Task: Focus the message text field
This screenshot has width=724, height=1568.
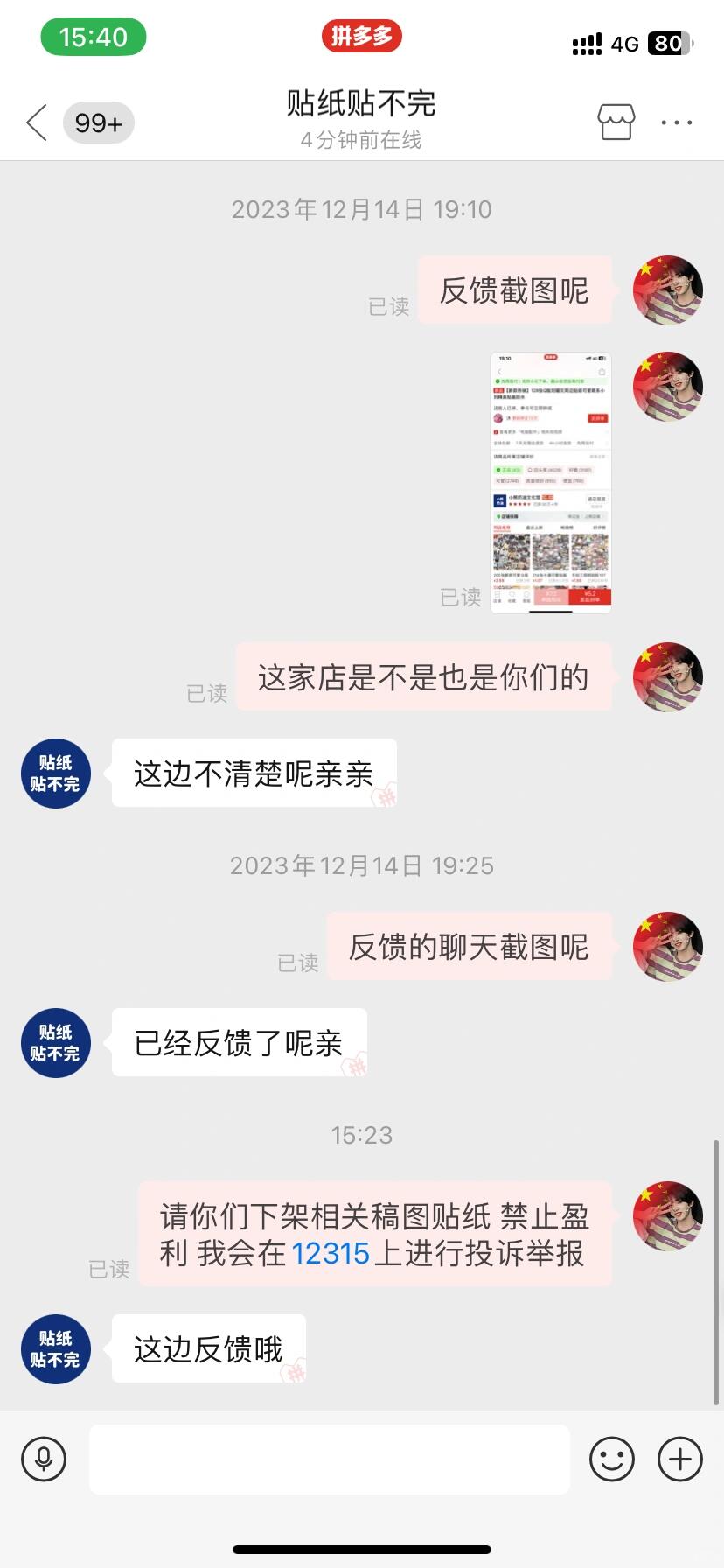Action: (330, 1459)
